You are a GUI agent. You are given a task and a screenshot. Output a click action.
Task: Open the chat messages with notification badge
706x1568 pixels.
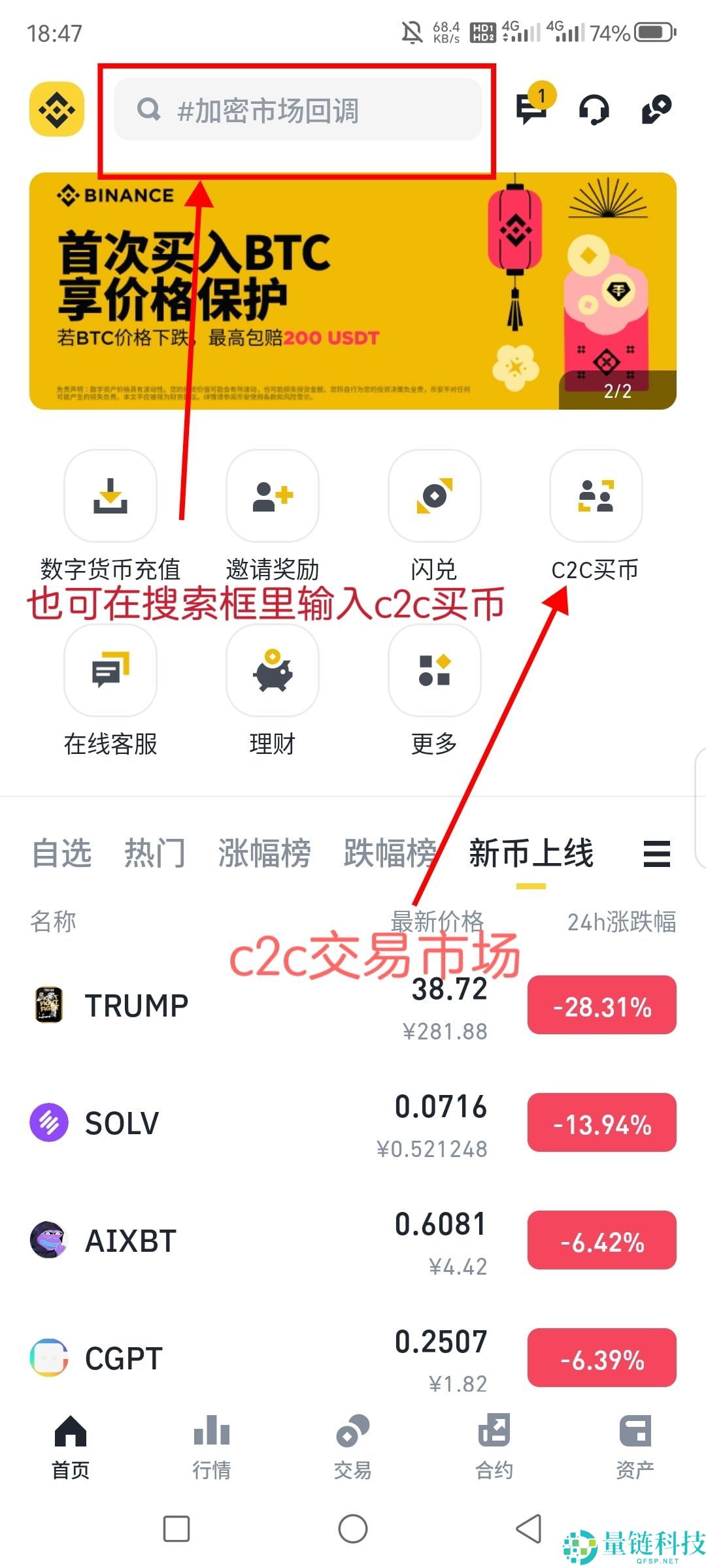pos(531,108)
